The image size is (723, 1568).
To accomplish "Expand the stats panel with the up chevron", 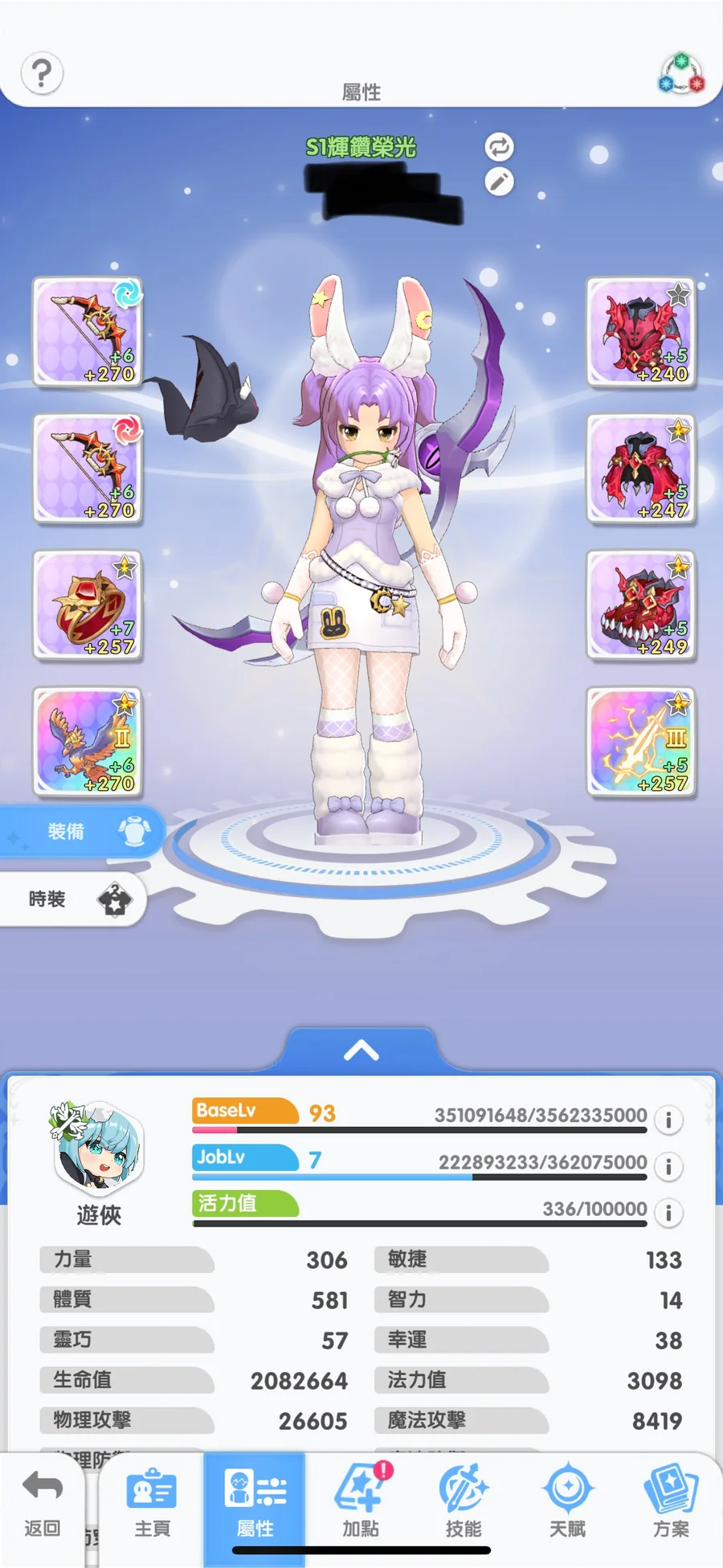I will (x=361, y=1050).
